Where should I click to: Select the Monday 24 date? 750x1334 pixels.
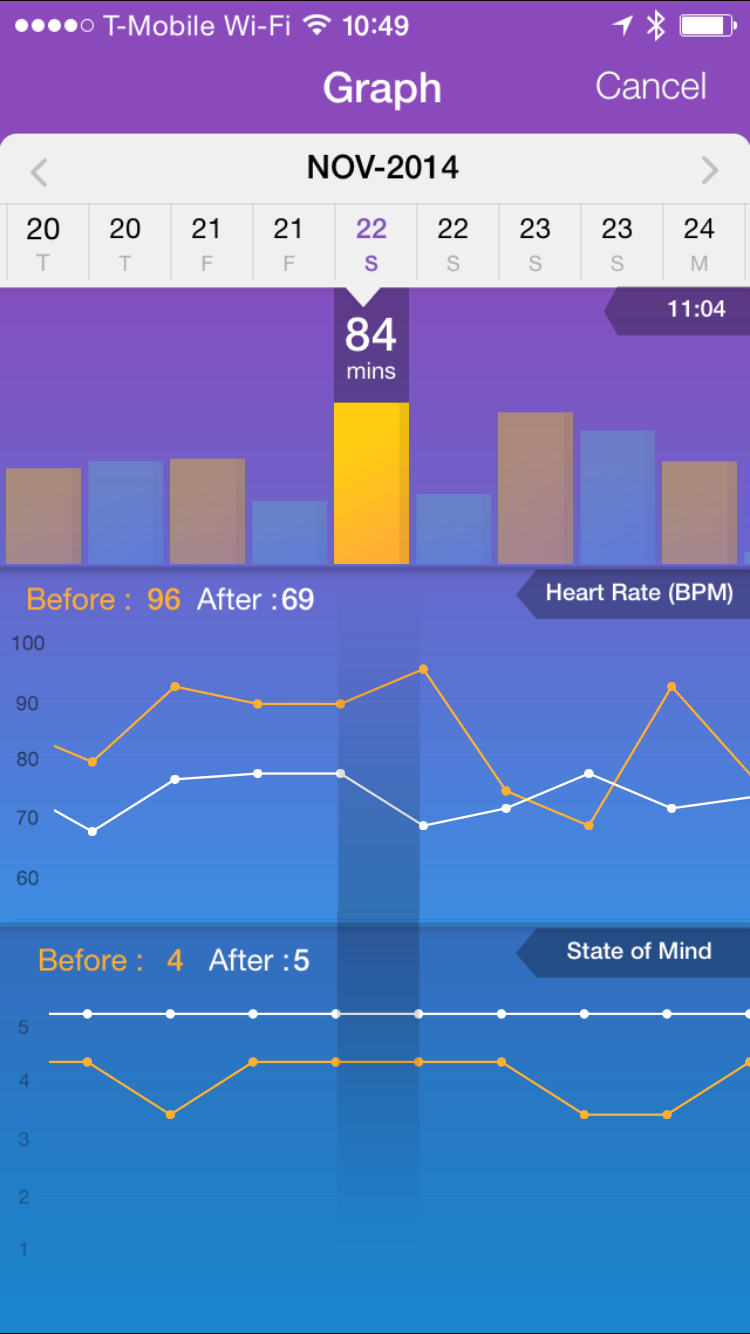(x=698, y=243)
